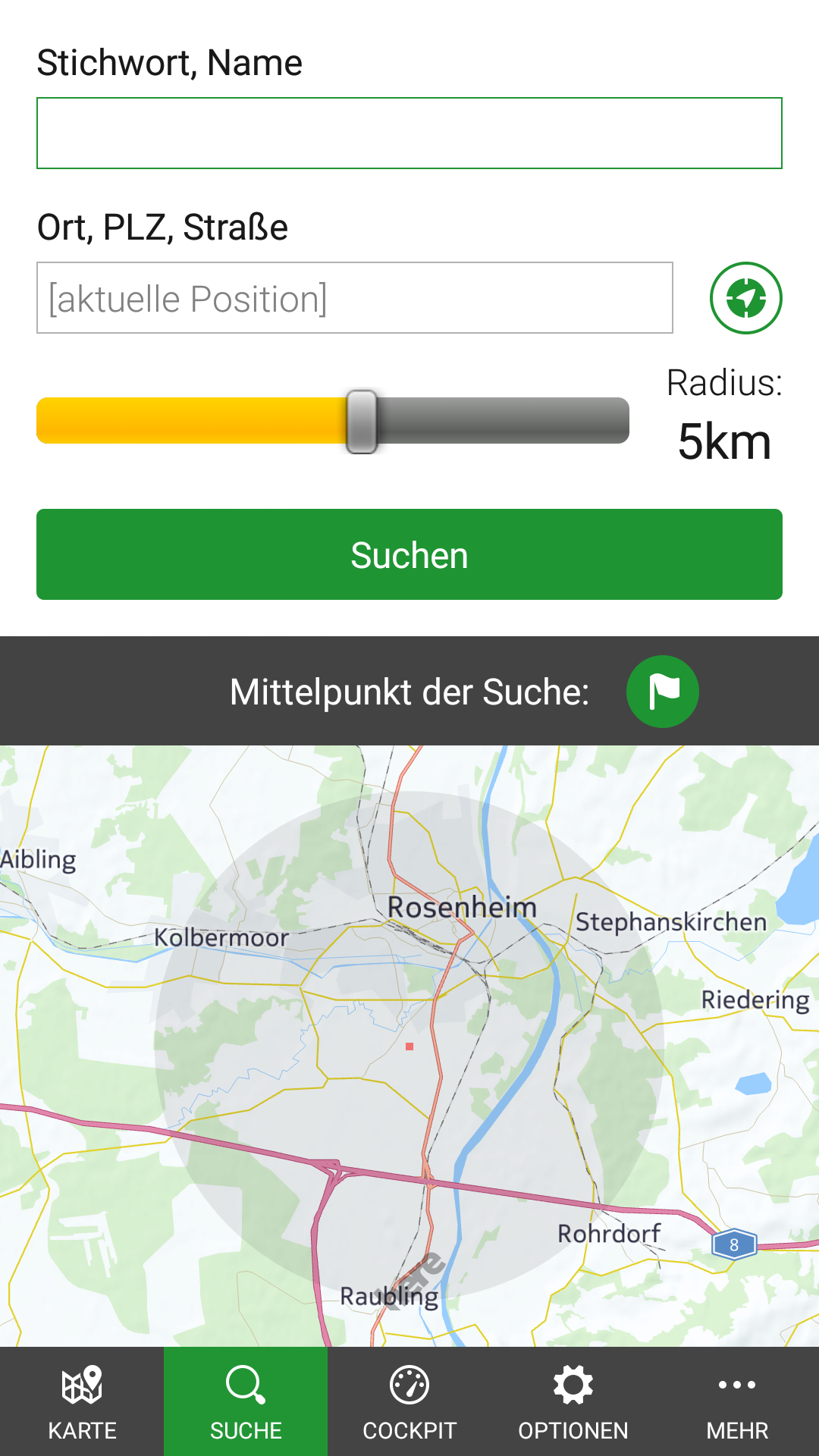
Task: Tap the Ort, PLZ, Straße input field
Action: 355,298
